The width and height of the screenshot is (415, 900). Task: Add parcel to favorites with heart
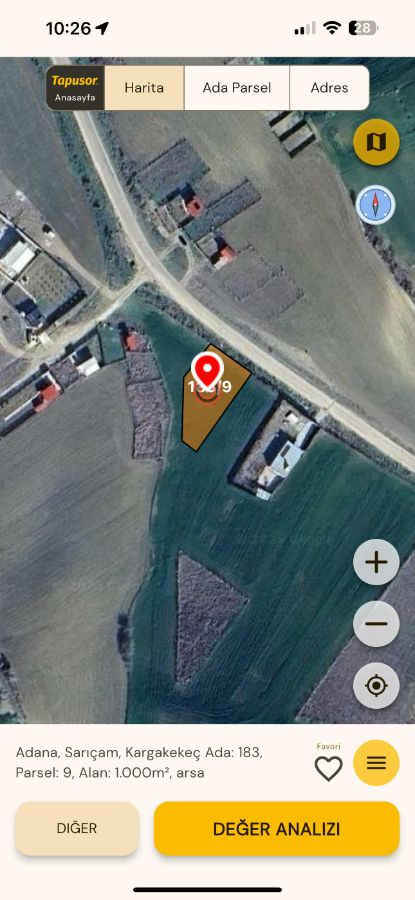coord(328,768)
